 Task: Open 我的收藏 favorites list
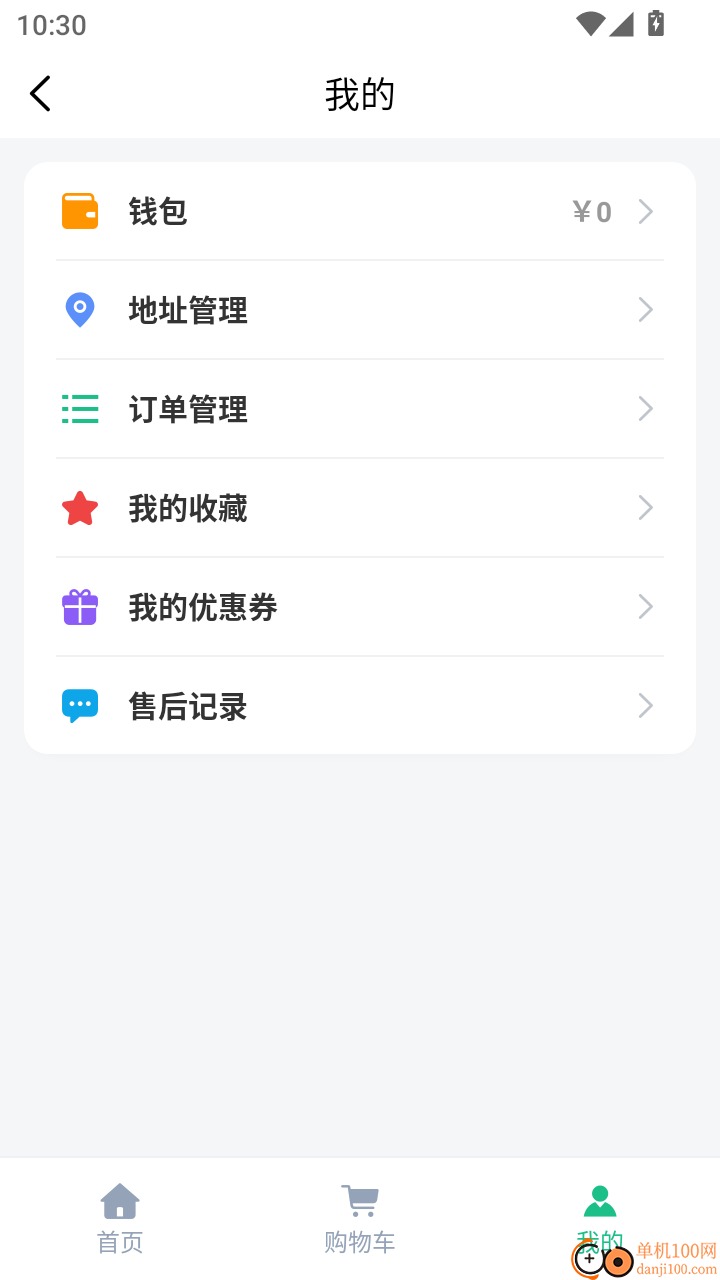(188, 508)
